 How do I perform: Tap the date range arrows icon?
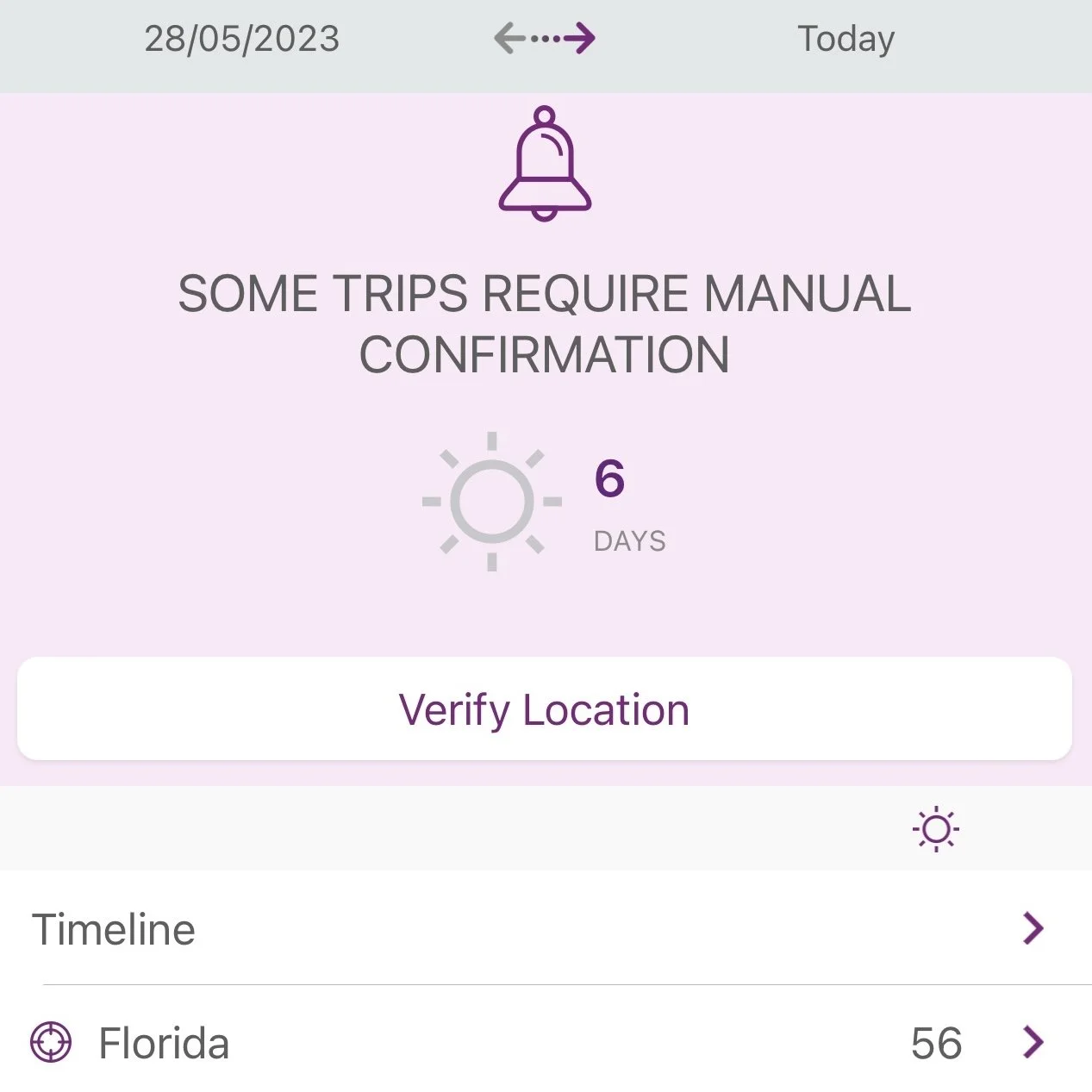point(544,39)
